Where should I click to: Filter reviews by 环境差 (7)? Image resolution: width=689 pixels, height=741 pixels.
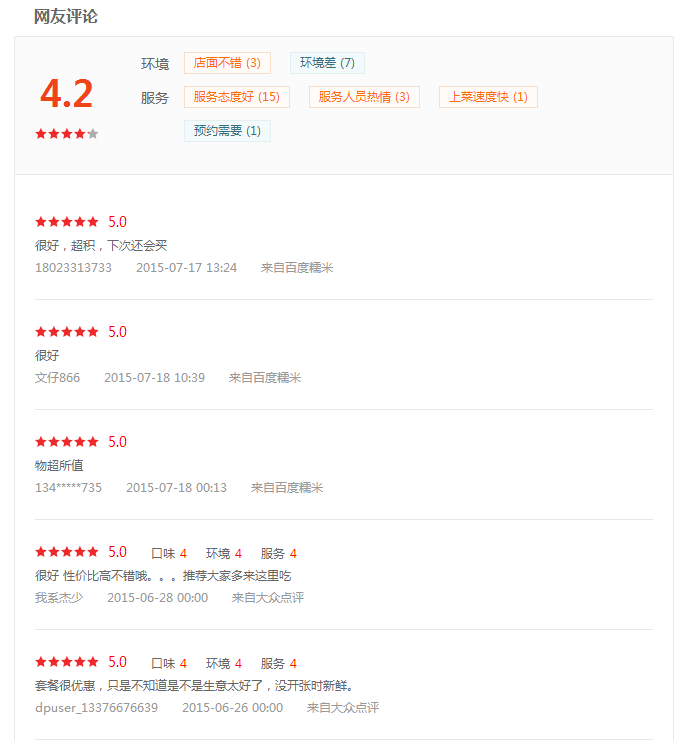(327, 63)
